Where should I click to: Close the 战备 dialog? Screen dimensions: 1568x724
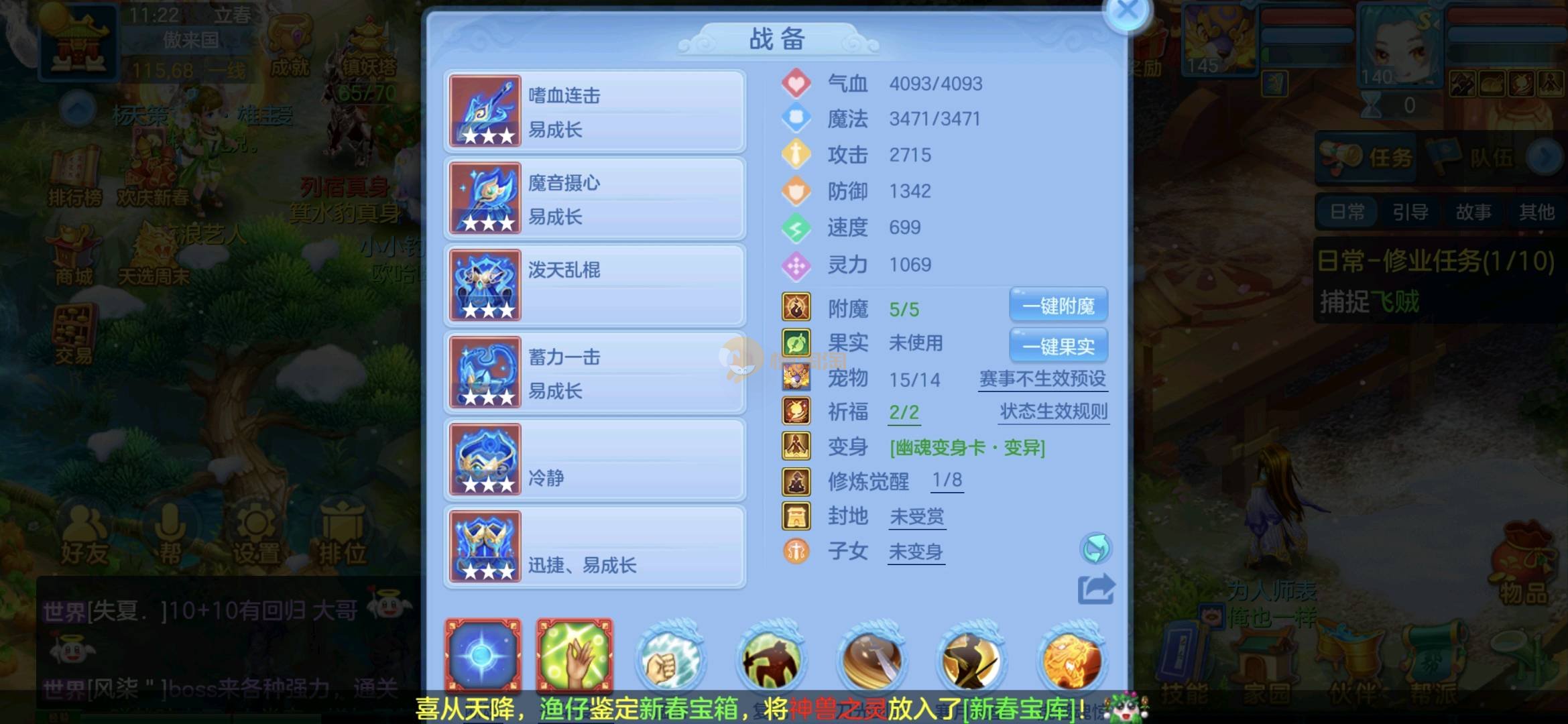click(1128, 12)
